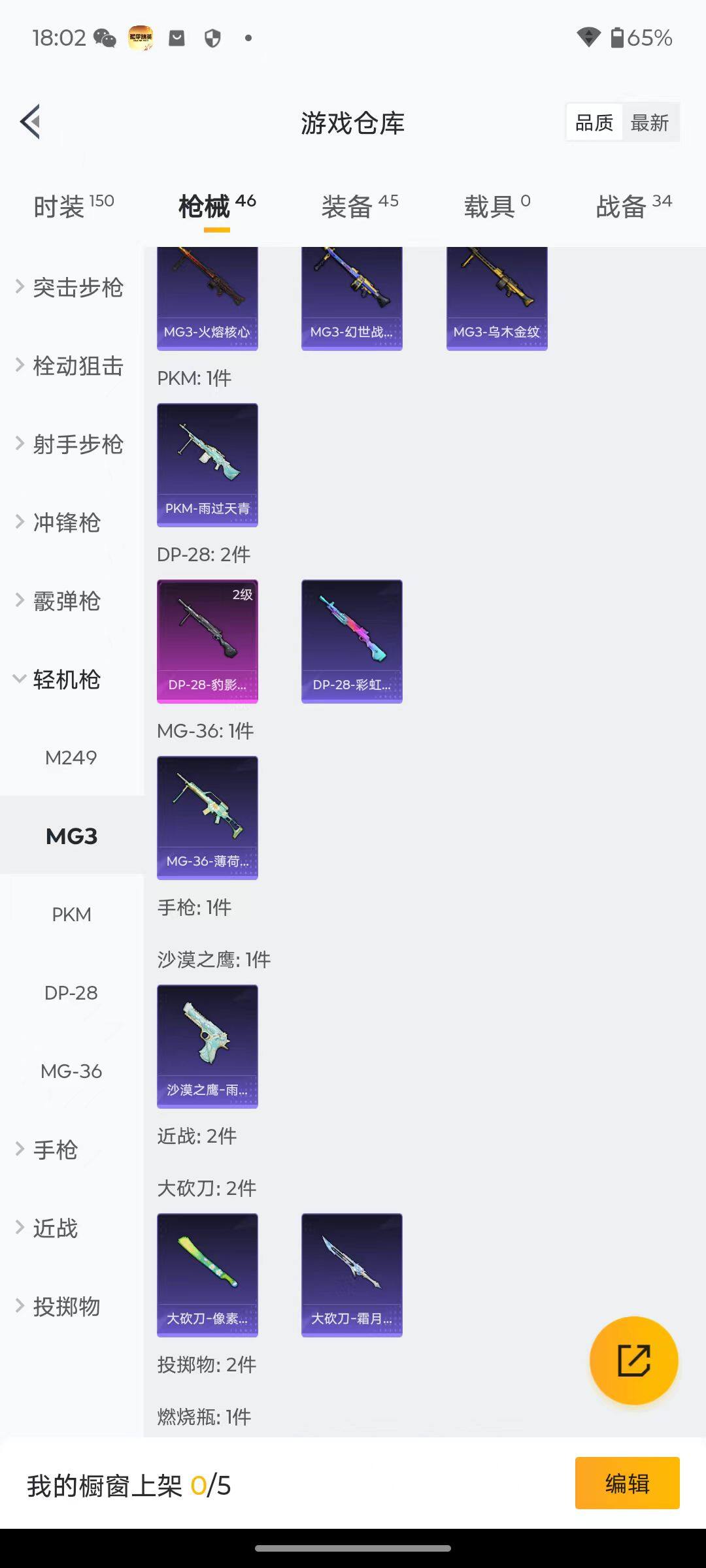The height and width of the screenshot is (1568, 706).
Task: Switch sorting to 品质
Action: pos(594,122)
